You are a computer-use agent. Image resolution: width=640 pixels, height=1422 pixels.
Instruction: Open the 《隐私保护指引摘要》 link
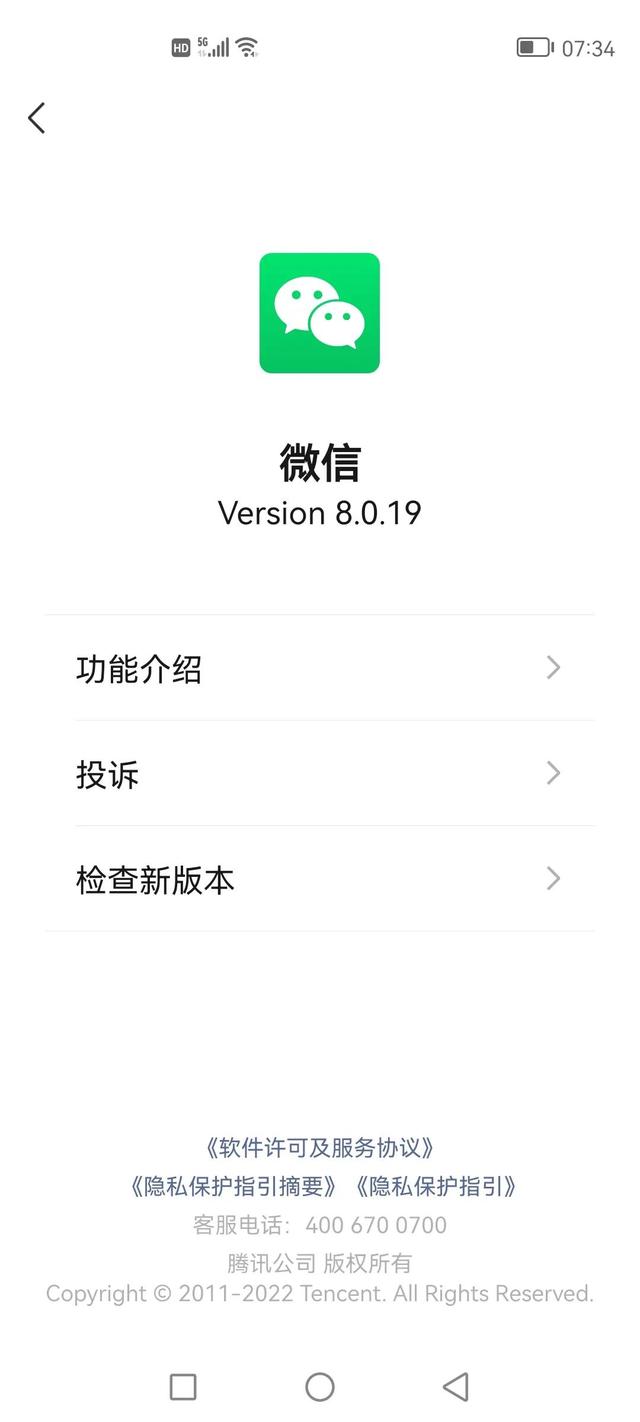(x=234, y=1186)
